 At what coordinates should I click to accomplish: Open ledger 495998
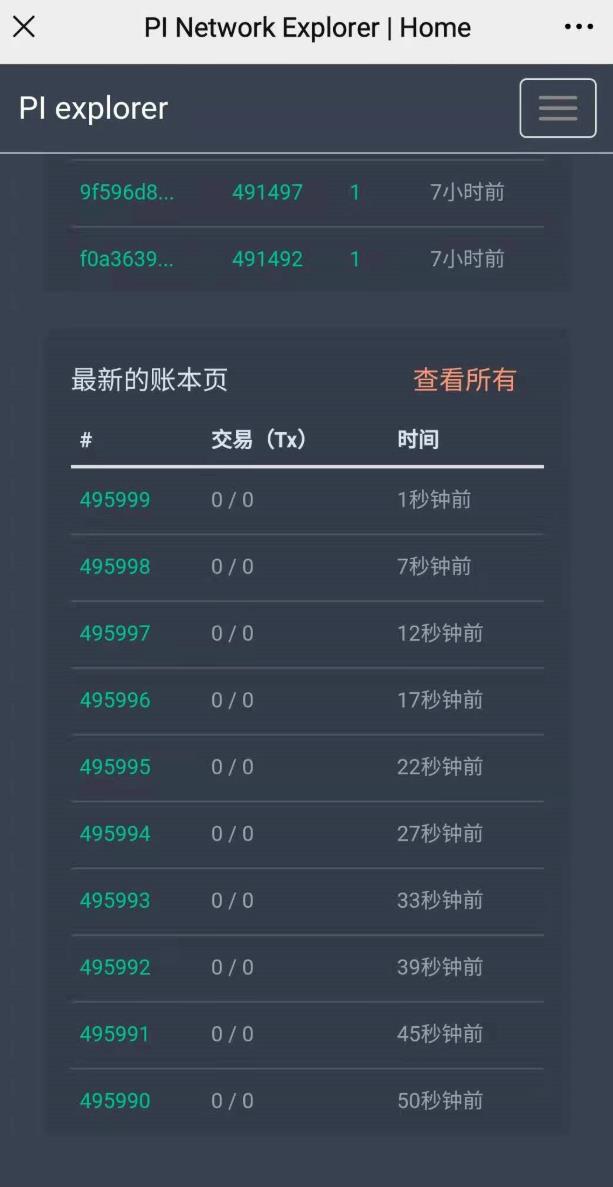click(x=115, y=566)
